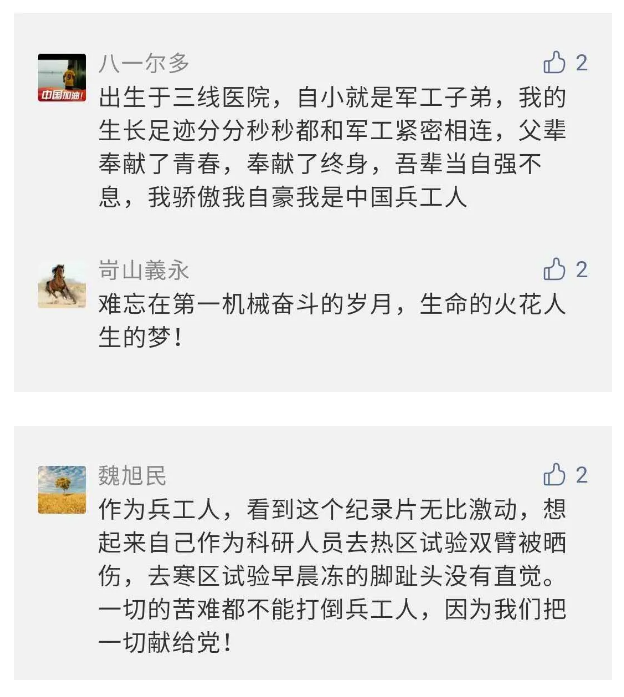The width and height of the screenshot is (624, 697).
Task: Like the comment by 八一尔多
Action: pos(555,63)
